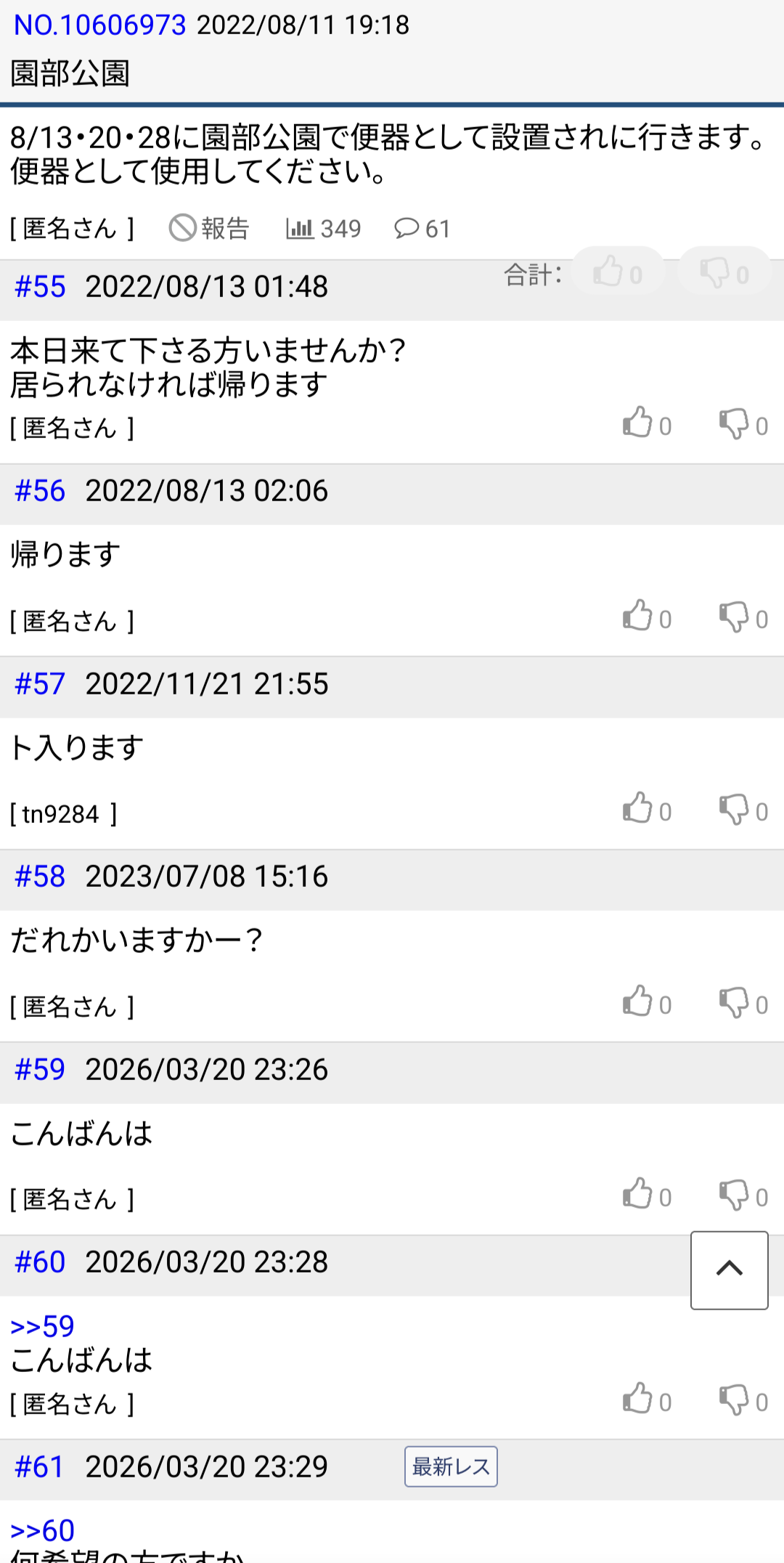The image size is (784, 1563).
Task: Open reply number #61
Action: coord(40,1467)
